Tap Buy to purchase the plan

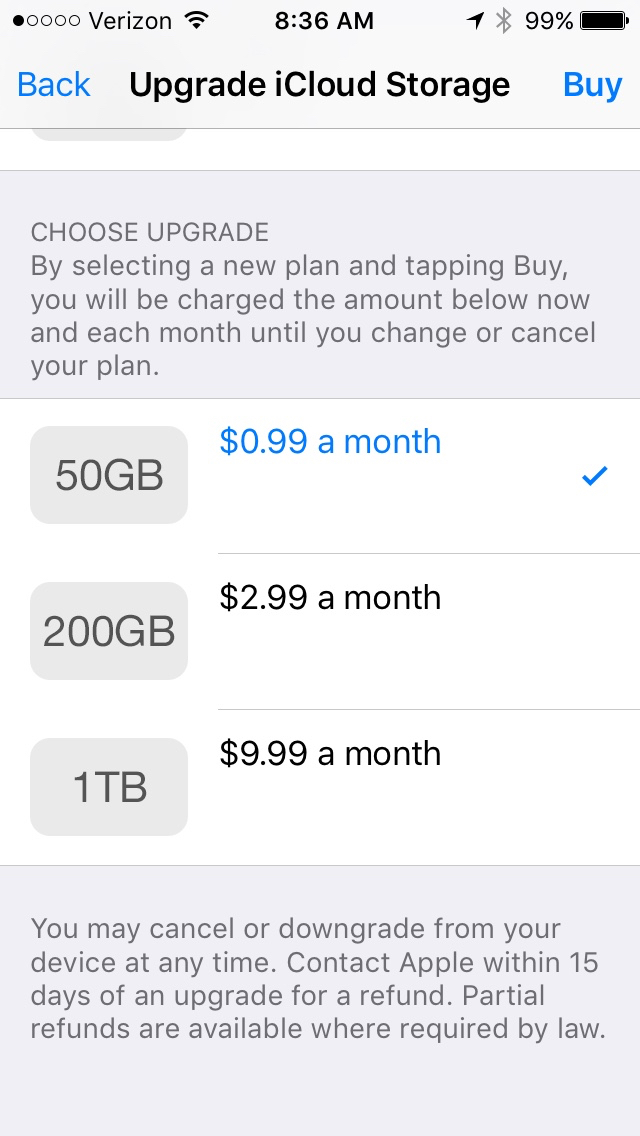point(592,85)
